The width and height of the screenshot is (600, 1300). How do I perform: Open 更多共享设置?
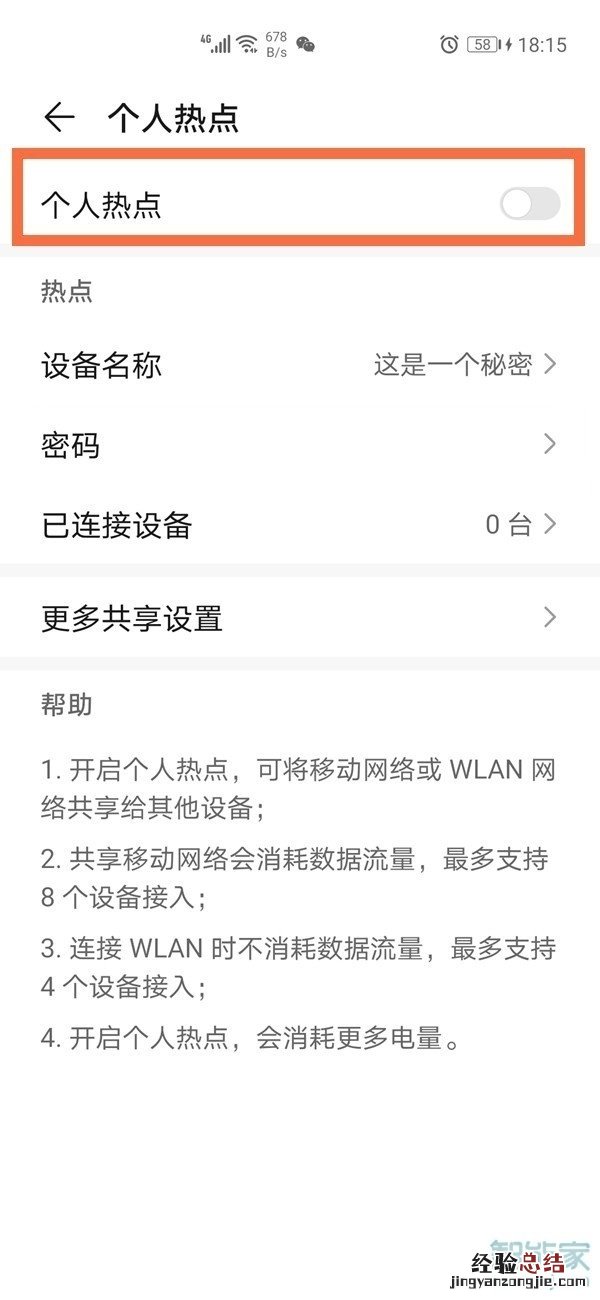tap(298, 618)
